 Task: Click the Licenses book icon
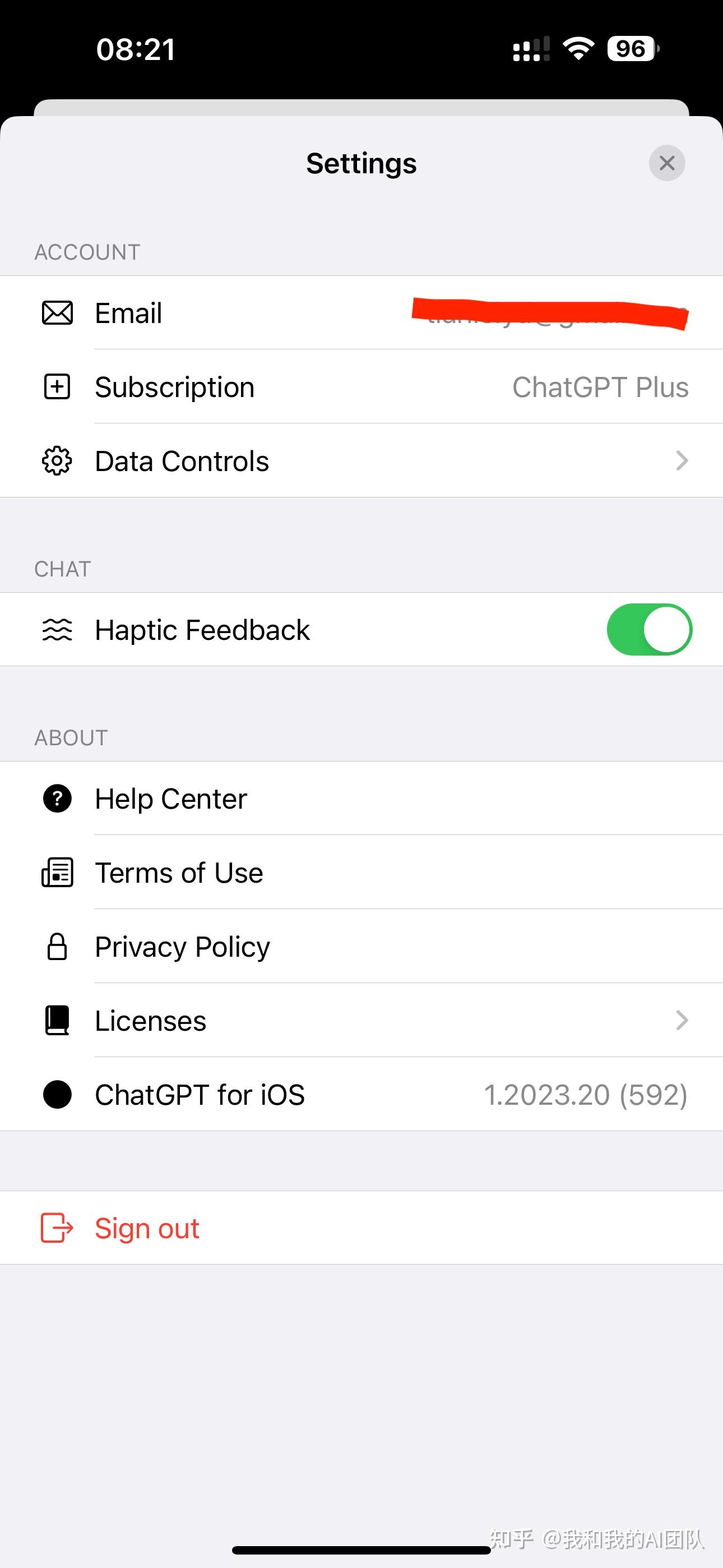[57, 1020]
